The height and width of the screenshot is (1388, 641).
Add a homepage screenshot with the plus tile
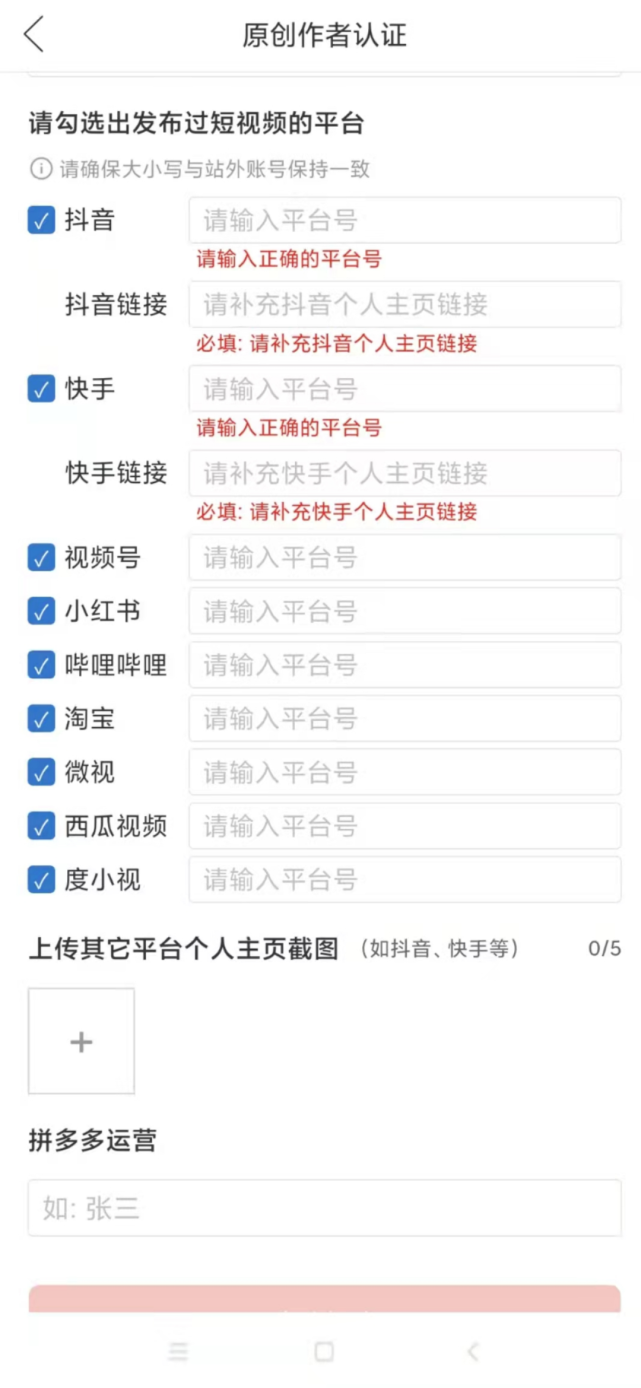[x=81, y=1041]
